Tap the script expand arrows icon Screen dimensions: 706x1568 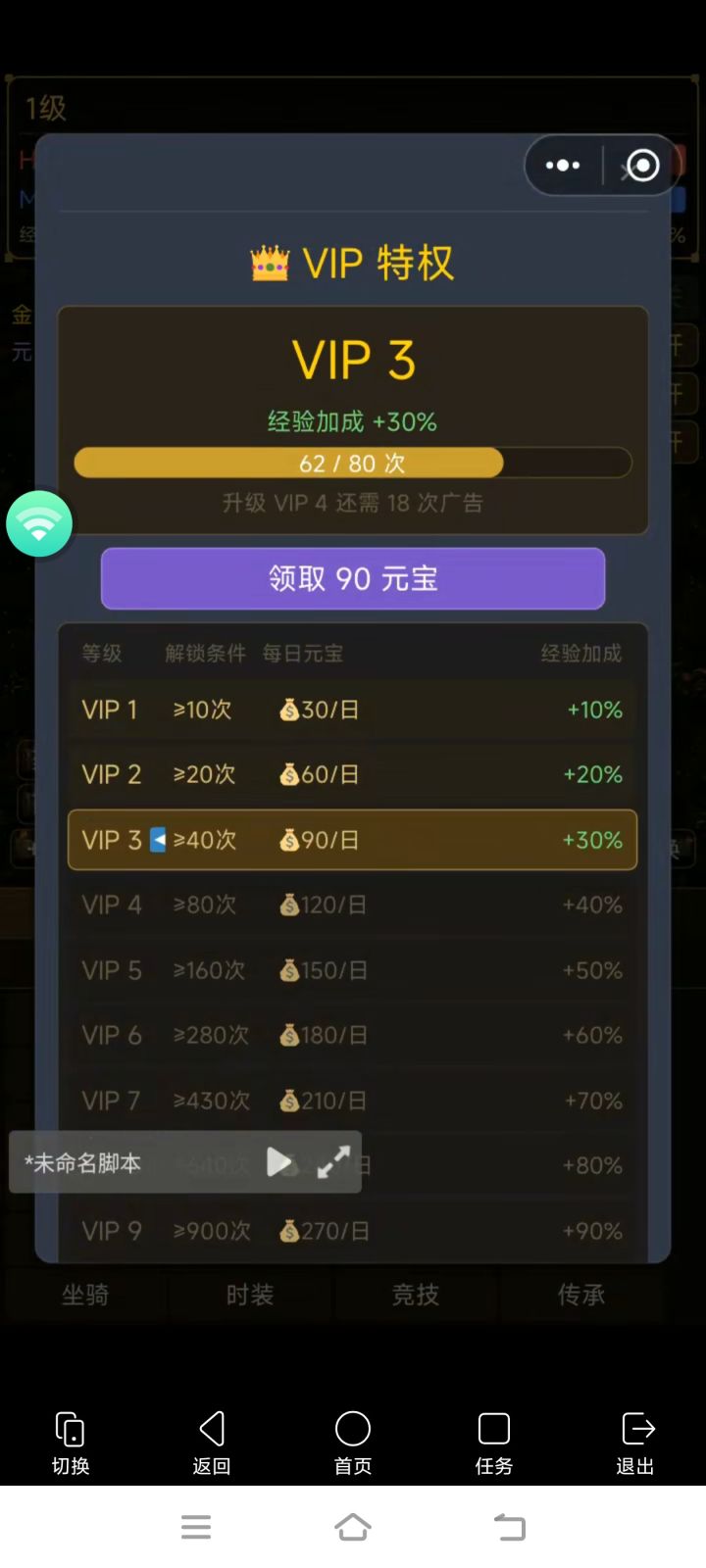[x=334, y=1163]
